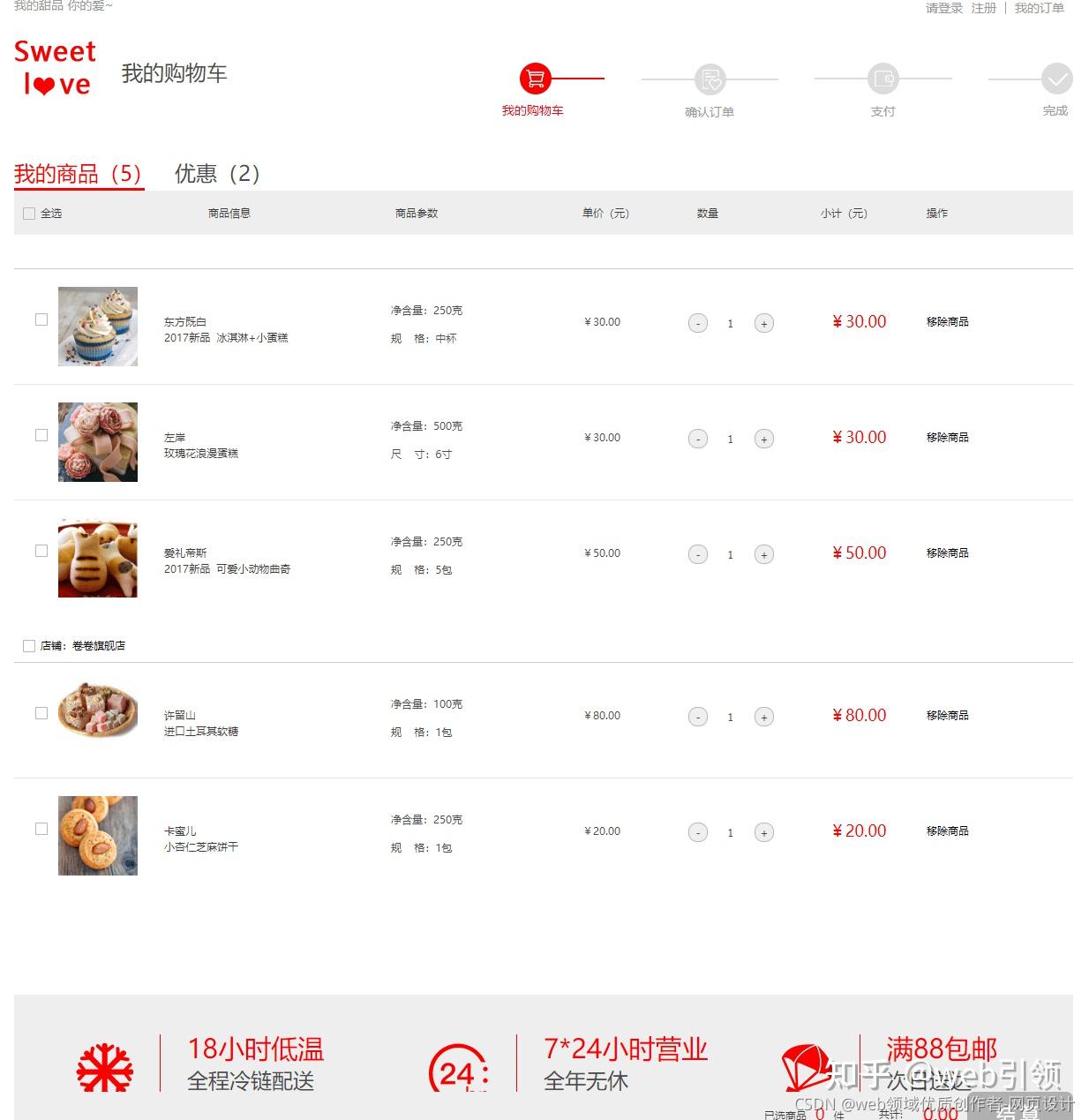Switch to the 优惠 (2) tab
The height and width of the screenshot is (1120, 1089).
tap(217, 174)
